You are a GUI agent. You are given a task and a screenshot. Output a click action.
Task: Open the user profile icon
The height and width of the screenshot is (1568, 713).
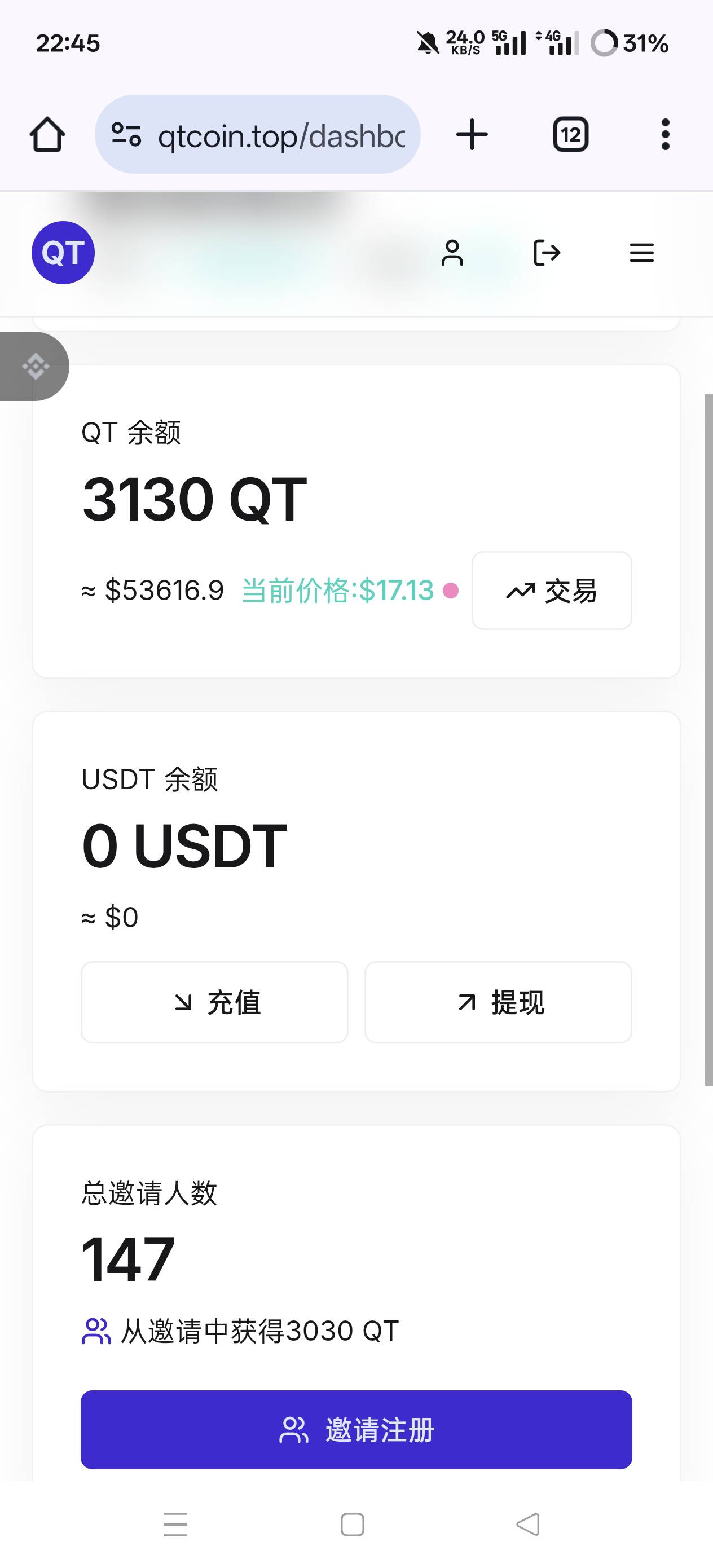click(x=452, y=253)
